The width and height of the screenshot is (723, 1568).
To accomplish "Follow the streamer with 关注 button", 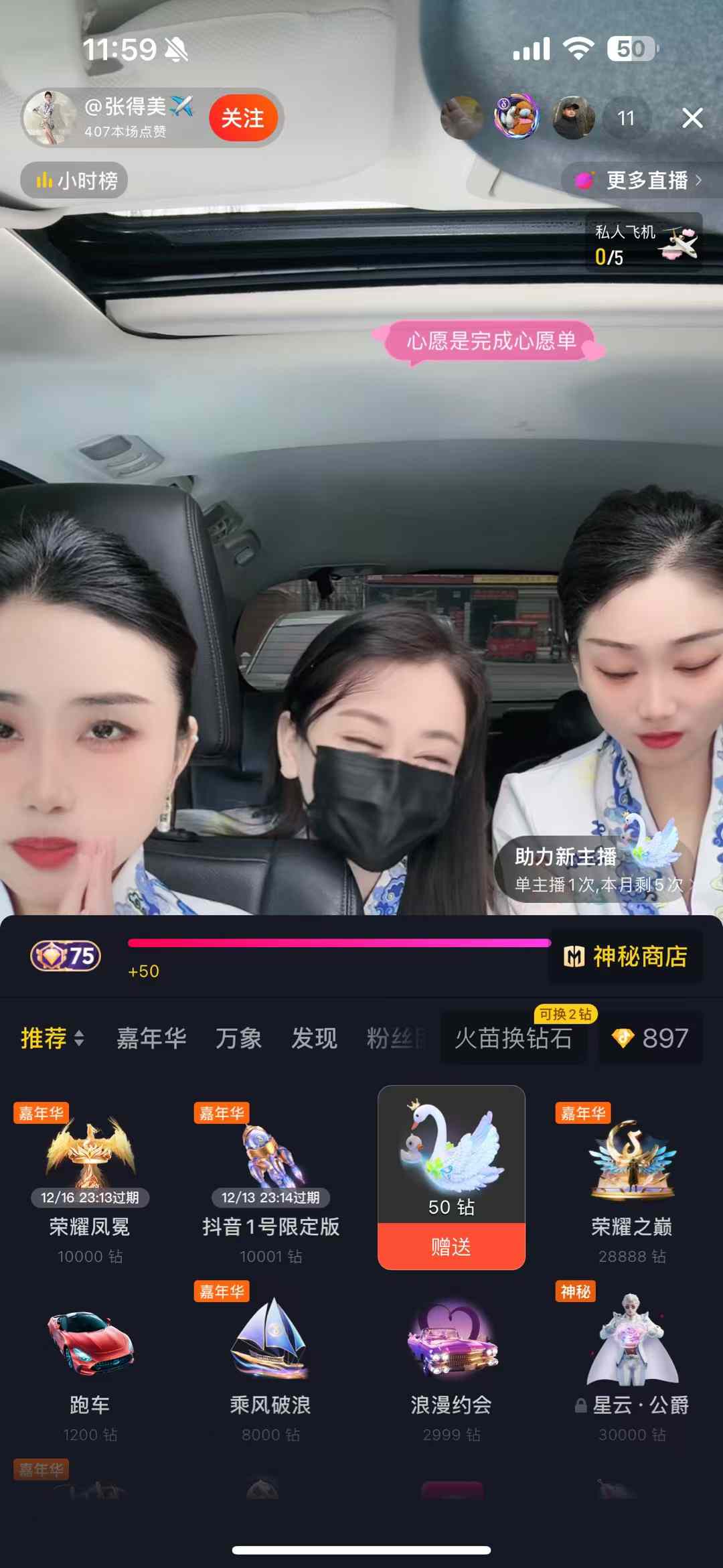I will [242, 118].
